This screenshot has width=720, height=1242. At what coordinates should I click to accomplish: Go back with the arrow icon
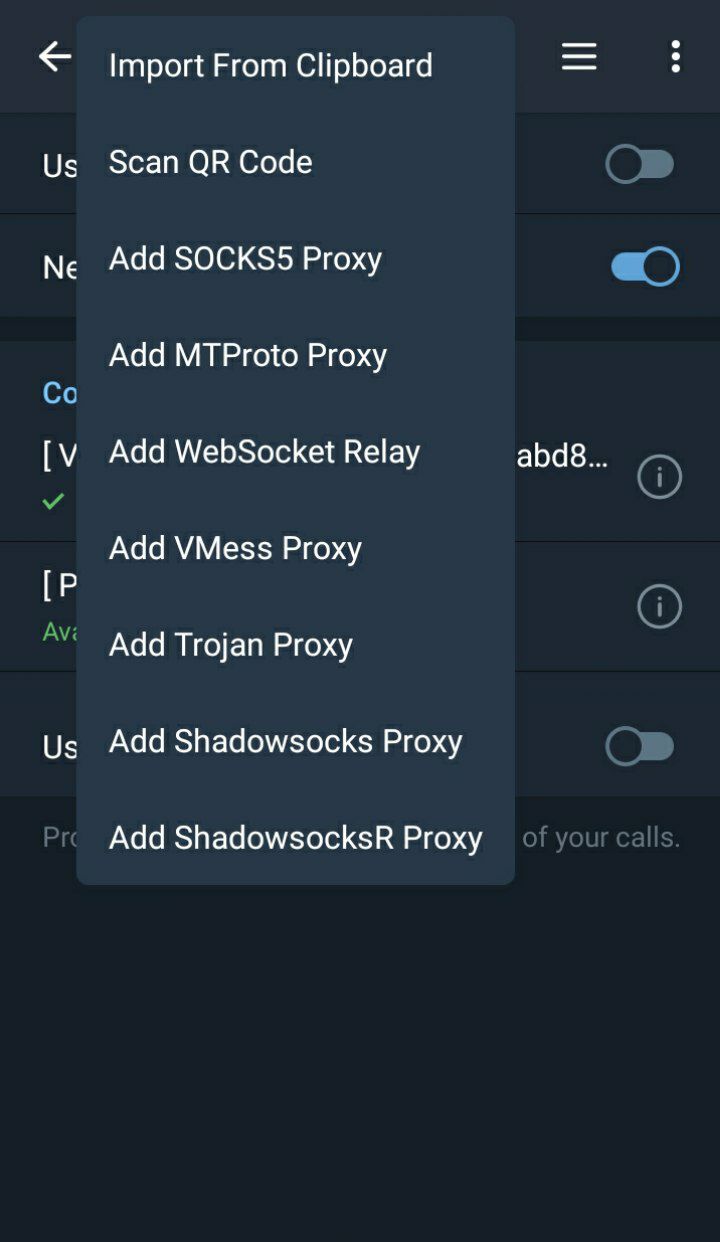(55, 57)
